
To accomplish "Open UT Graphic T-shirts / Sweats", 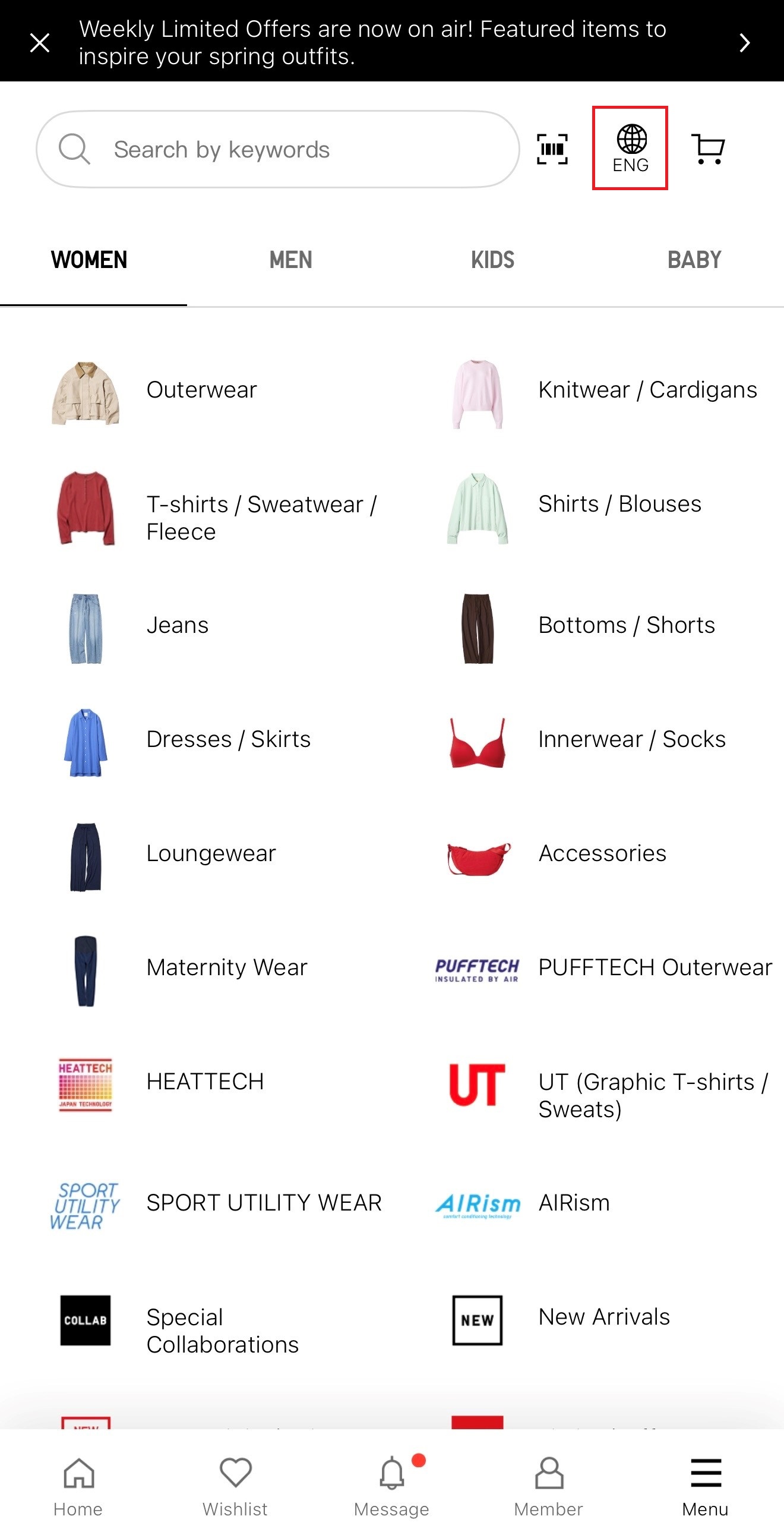I will pyautogui.click(x=652, y=1095).
